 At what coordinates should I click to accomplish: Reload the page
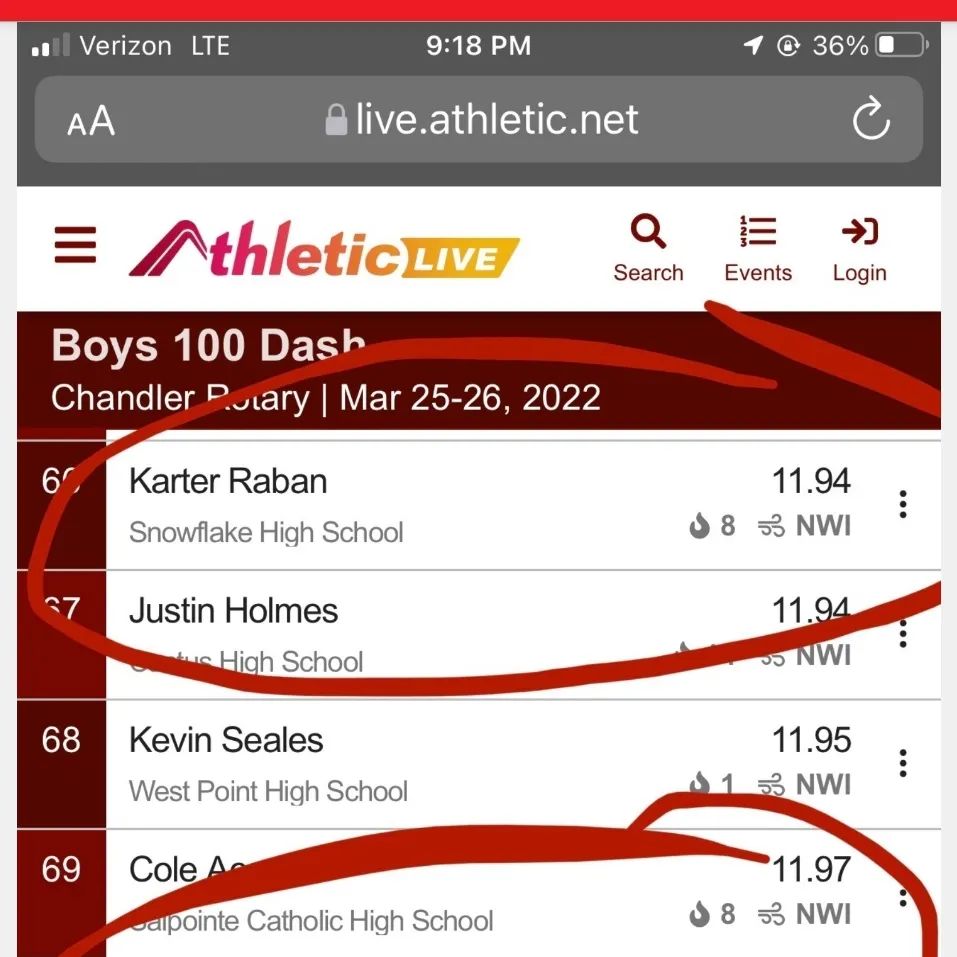point(870,120)
